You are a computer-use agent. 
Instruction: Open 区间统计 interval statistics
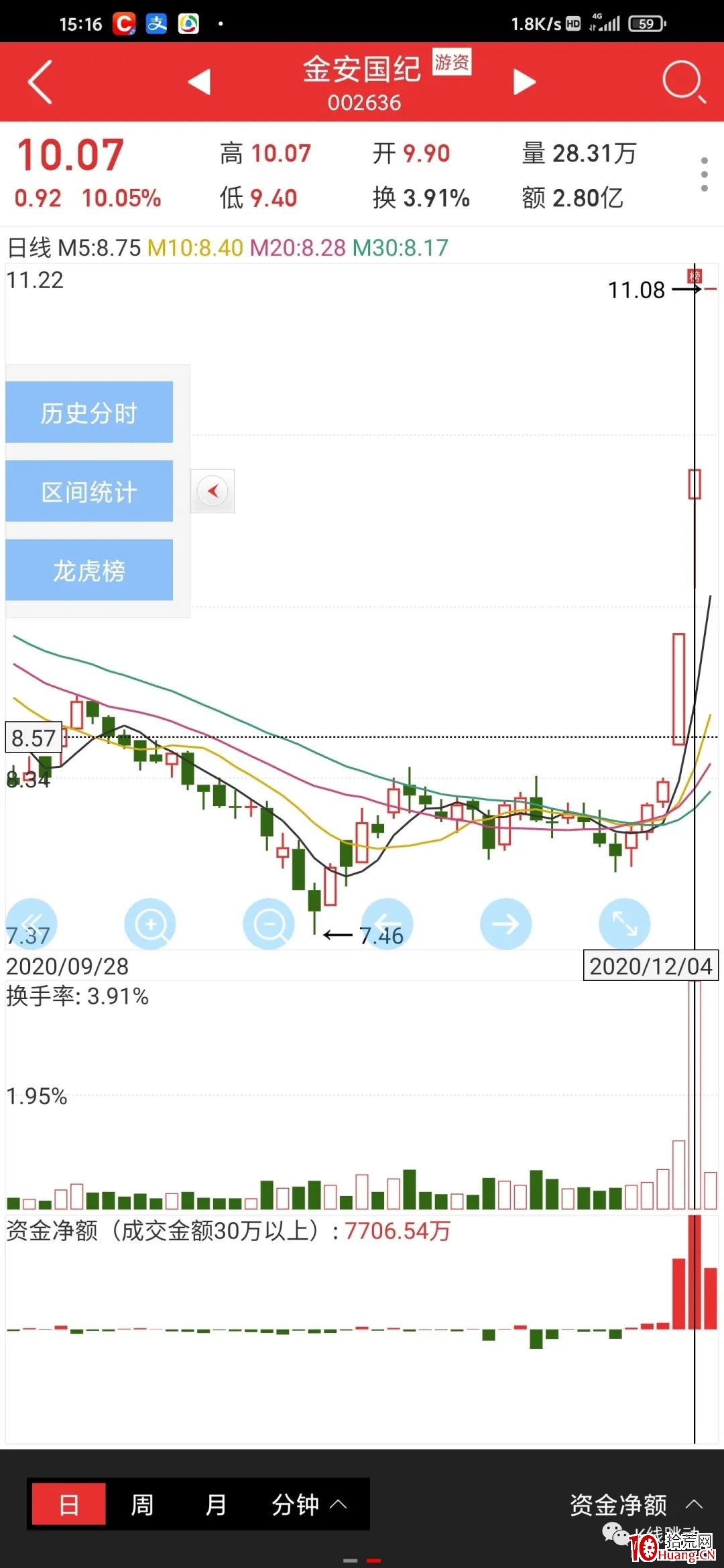(89, 491)
